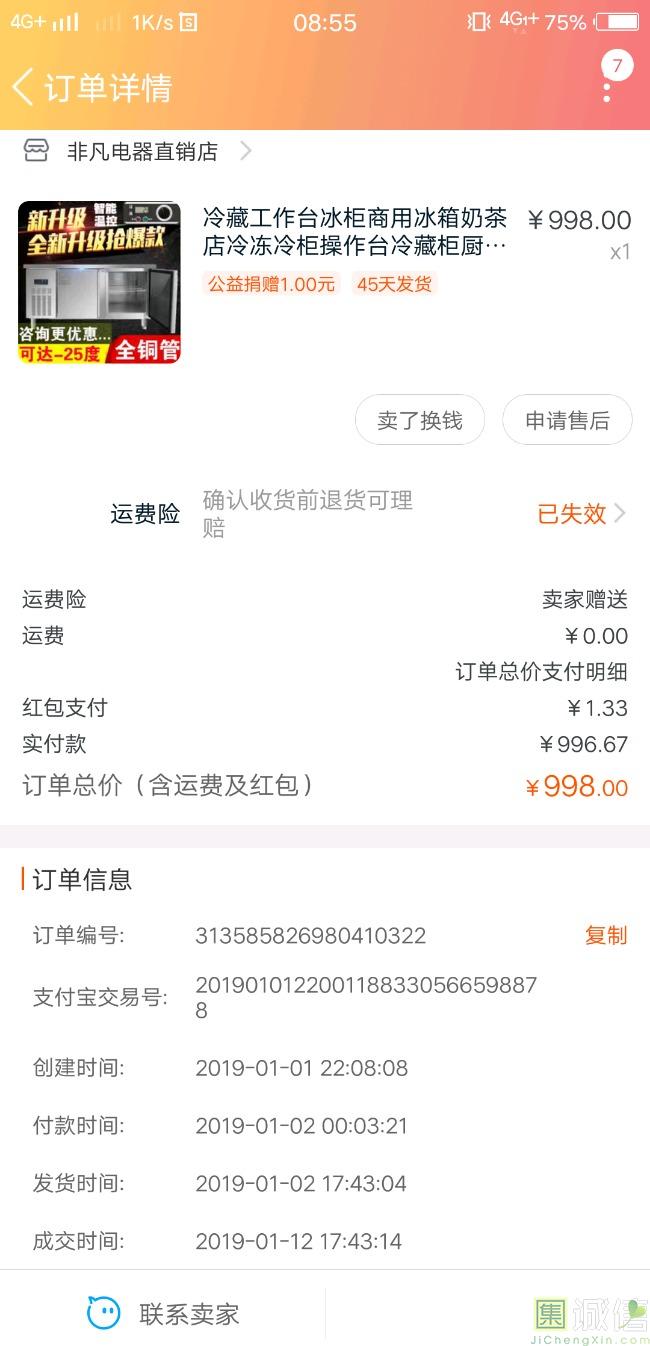Open the 冷藏工作台冰柜 product thumbnail
The width and height of the screenshot is (650, 1346).
99,282
